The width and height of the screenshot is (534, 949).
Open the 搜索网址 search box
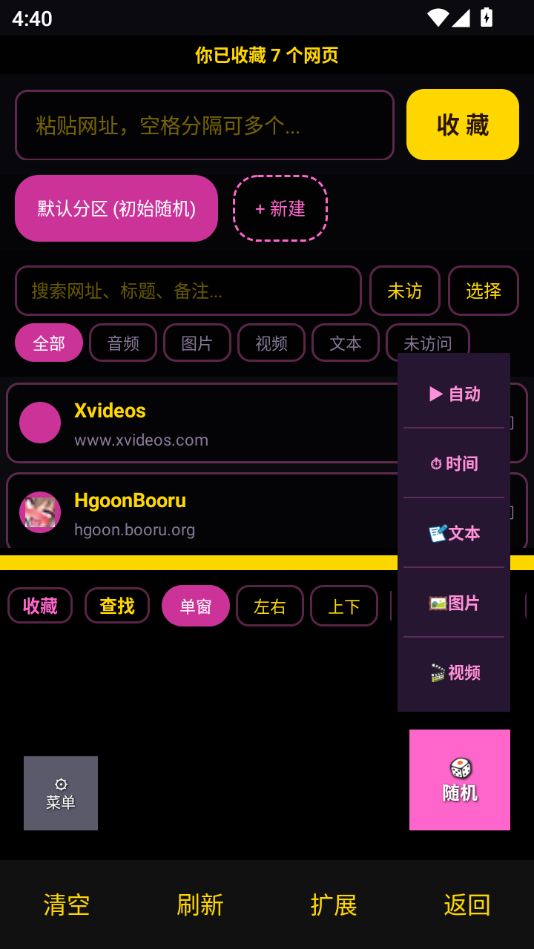click(x=188, y=291)
